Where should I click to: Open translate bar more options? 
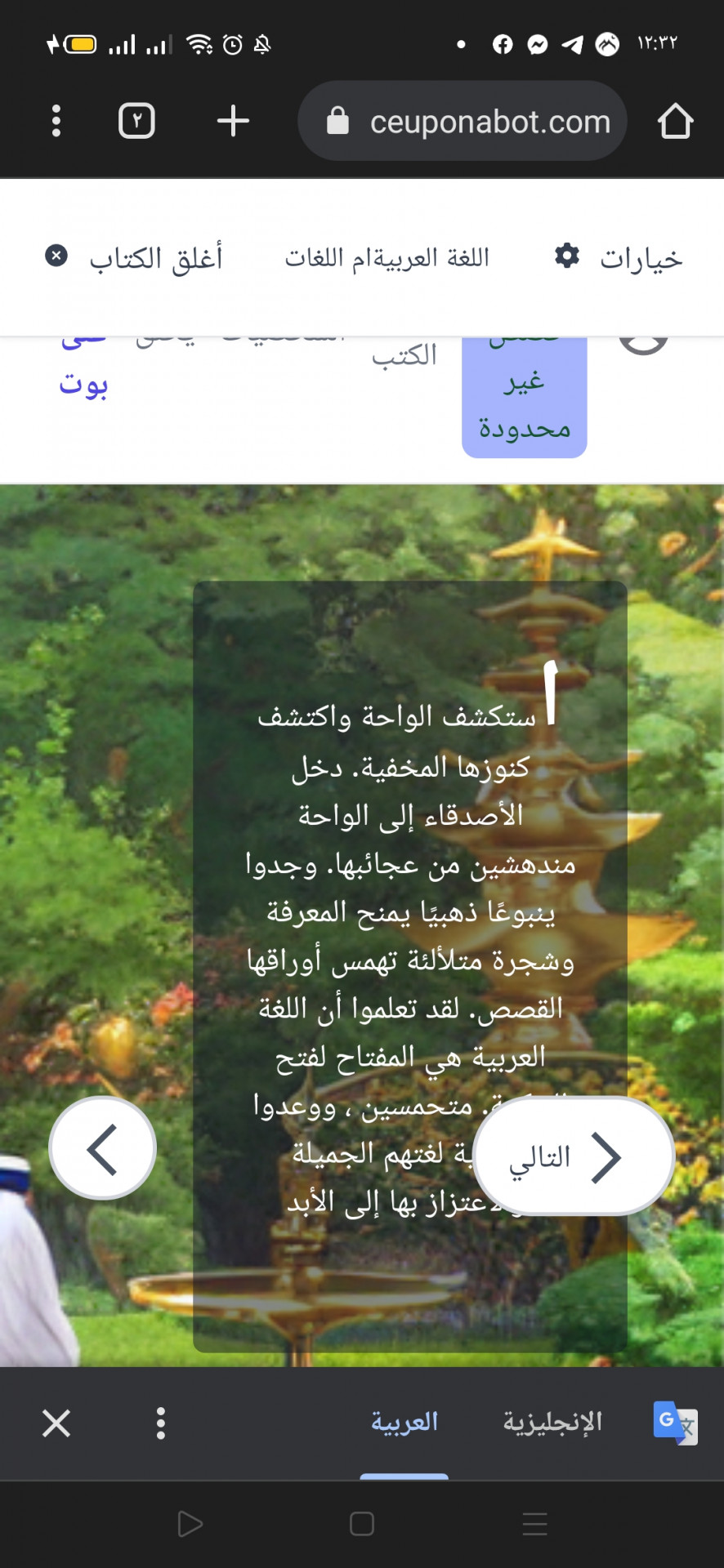coord(161,1423)
